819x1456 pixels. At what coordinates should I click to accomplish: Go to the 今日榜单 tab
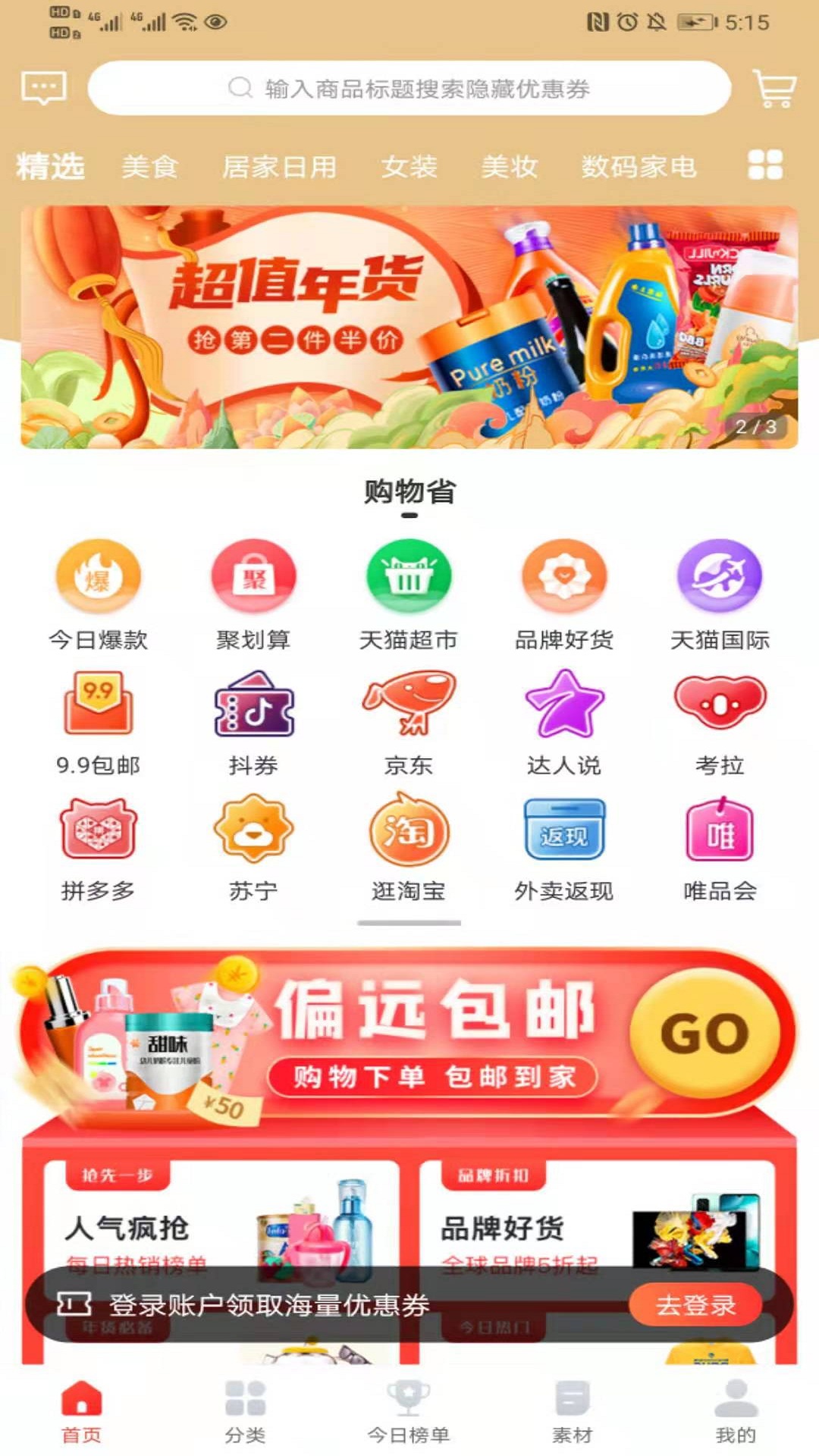pyautogui.click(x=409, y=1410)
